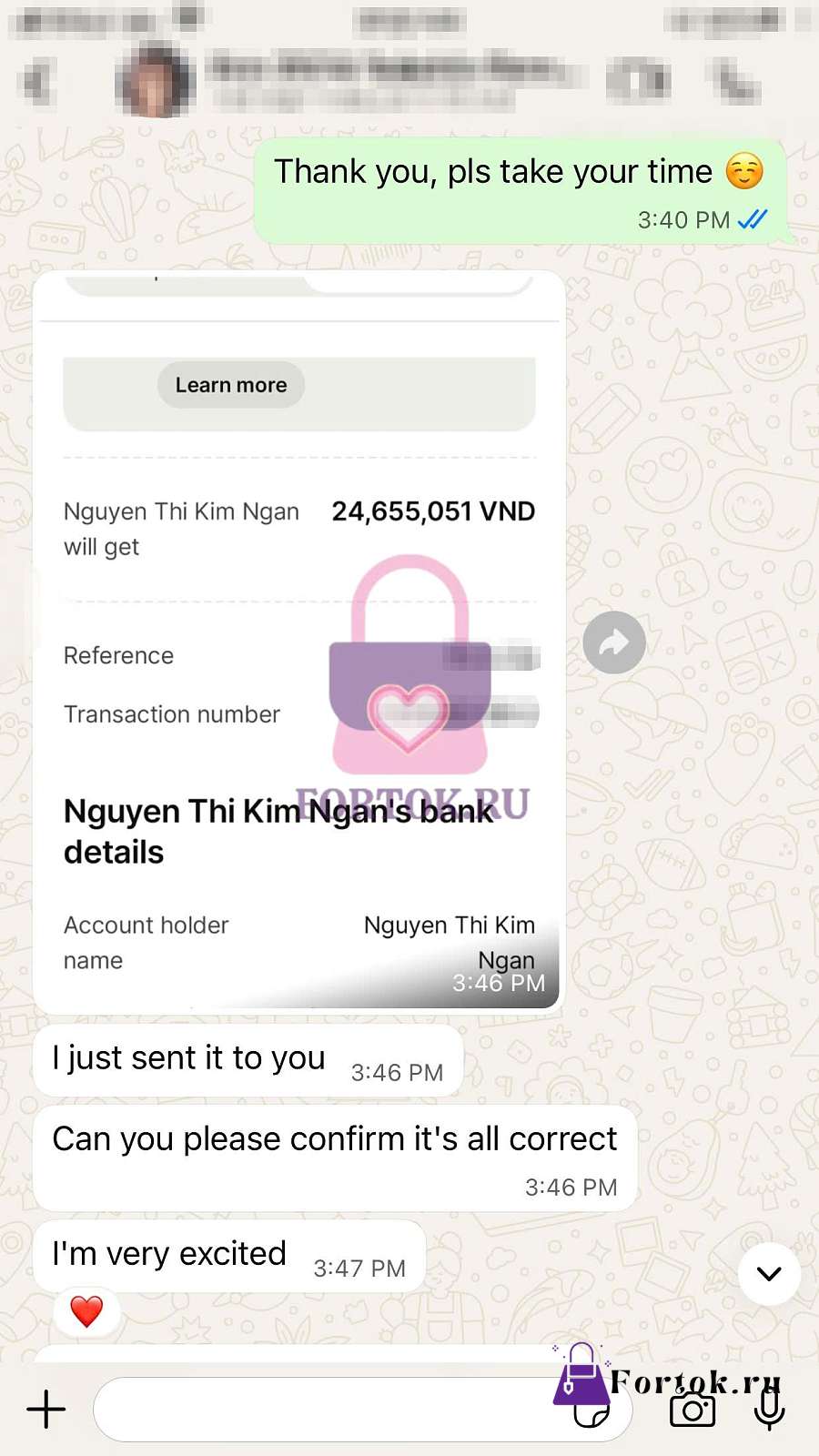Open the received bank details image
The height and width of the screenshot is (1456, 819).
point(298,641)
